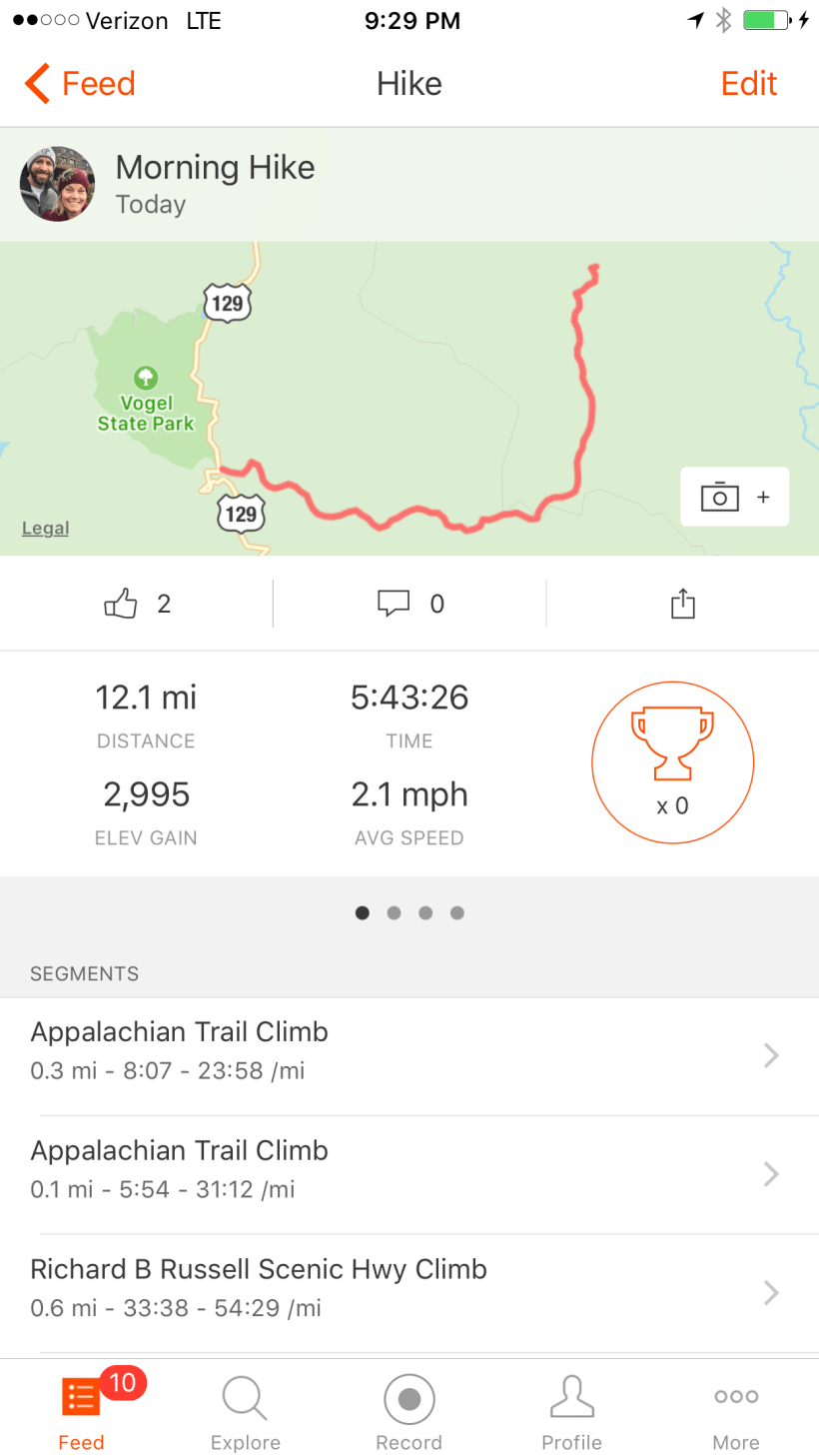Open comments on this hike
The height and width of the screenshot is (1456, 819).
pos(395,604)
